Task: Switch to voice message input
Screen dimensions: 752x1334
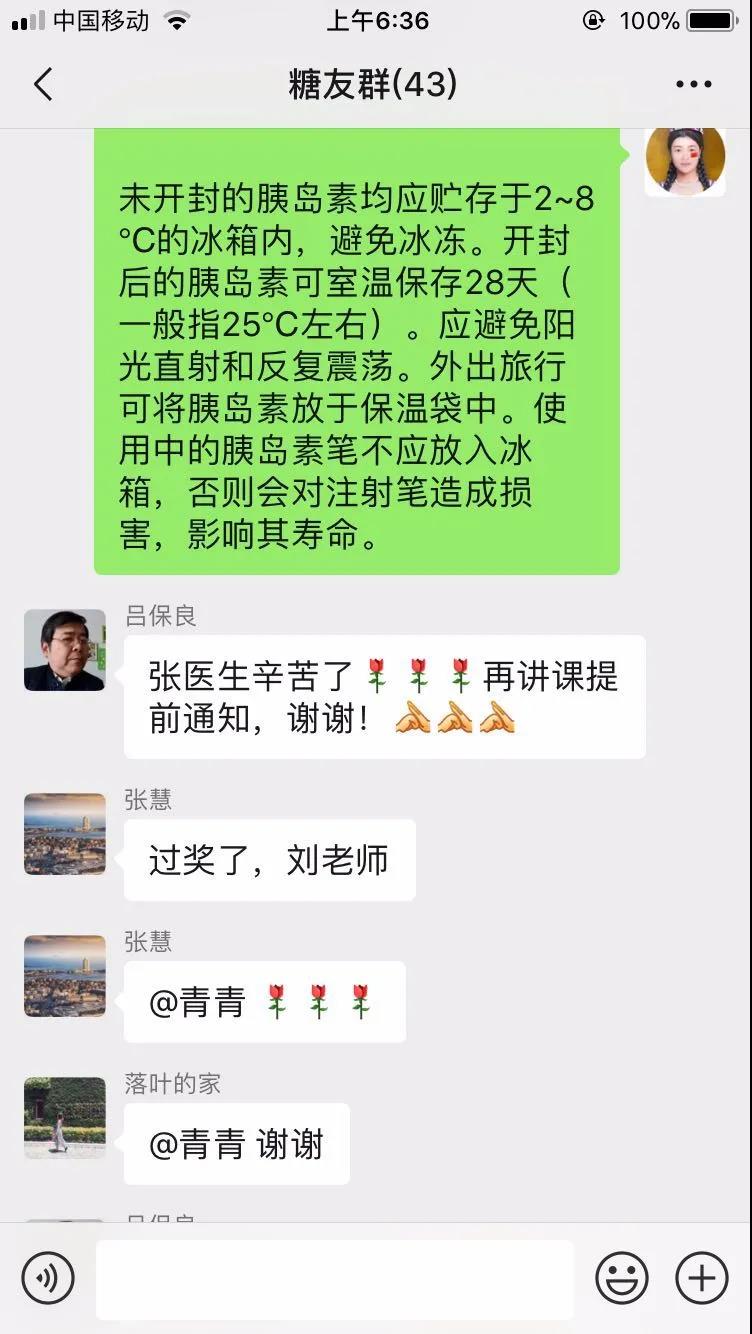Action: click(48, 1278)
